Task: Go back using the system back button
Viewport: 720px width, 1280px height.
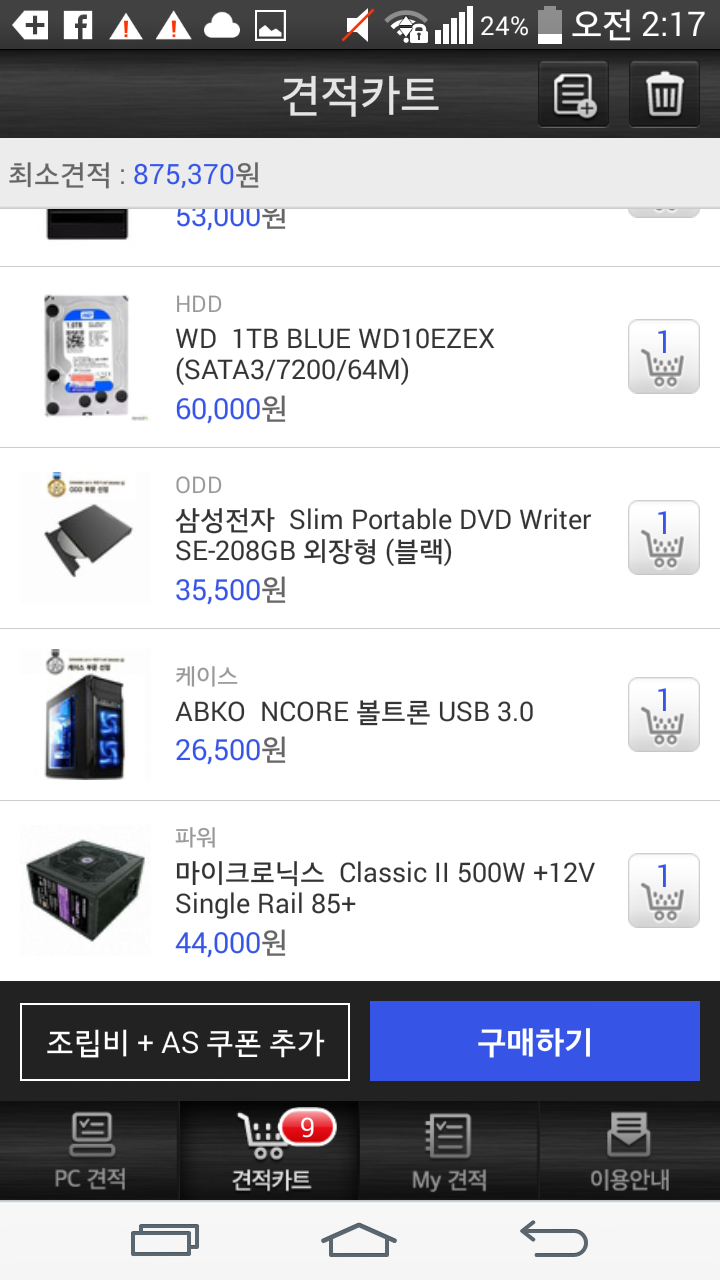Action: pos(554,1240)
